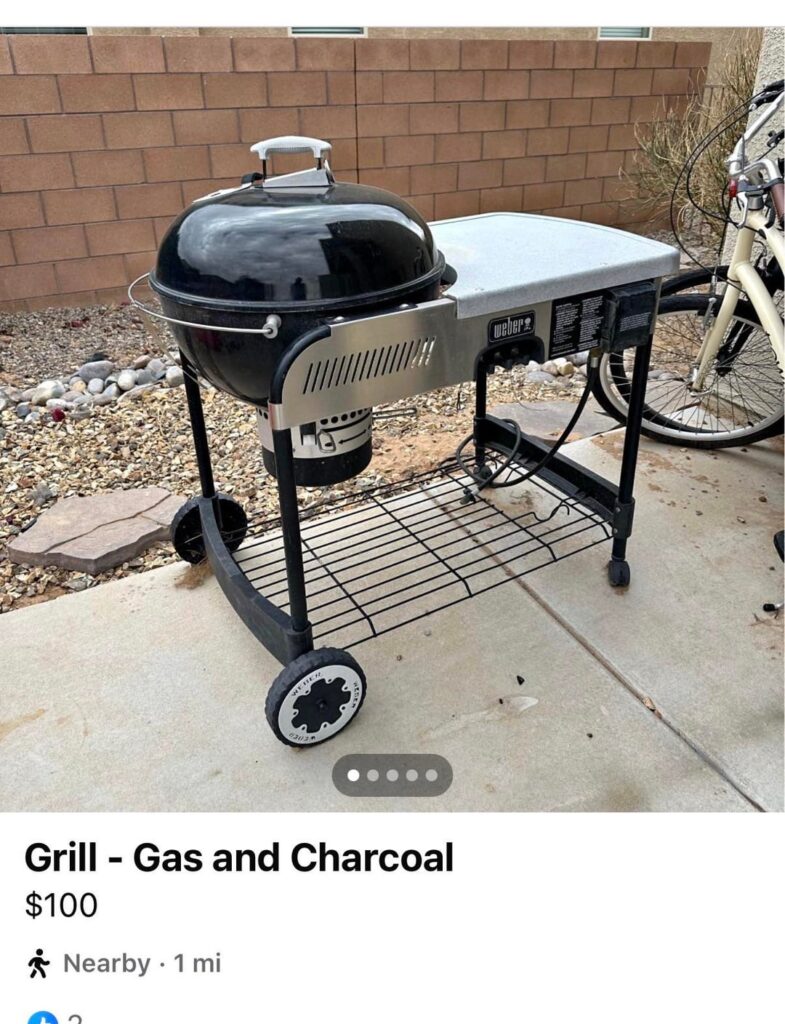Open the grill listing photo full screen
Image resolution: width=785 pixels, height=1024 pixels.
click(x=392, y=400)
